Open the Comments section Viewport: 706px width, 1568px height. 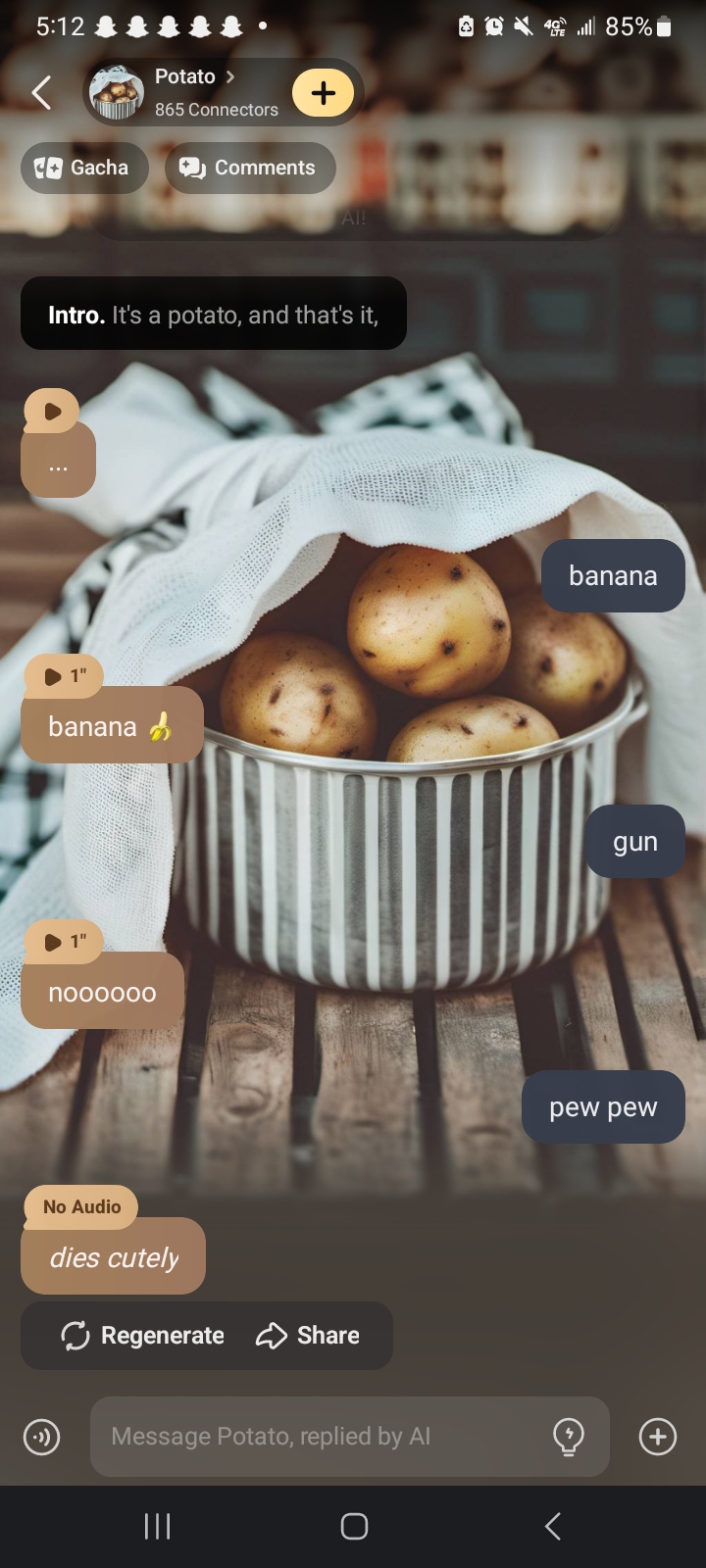(x=250, y=168)
